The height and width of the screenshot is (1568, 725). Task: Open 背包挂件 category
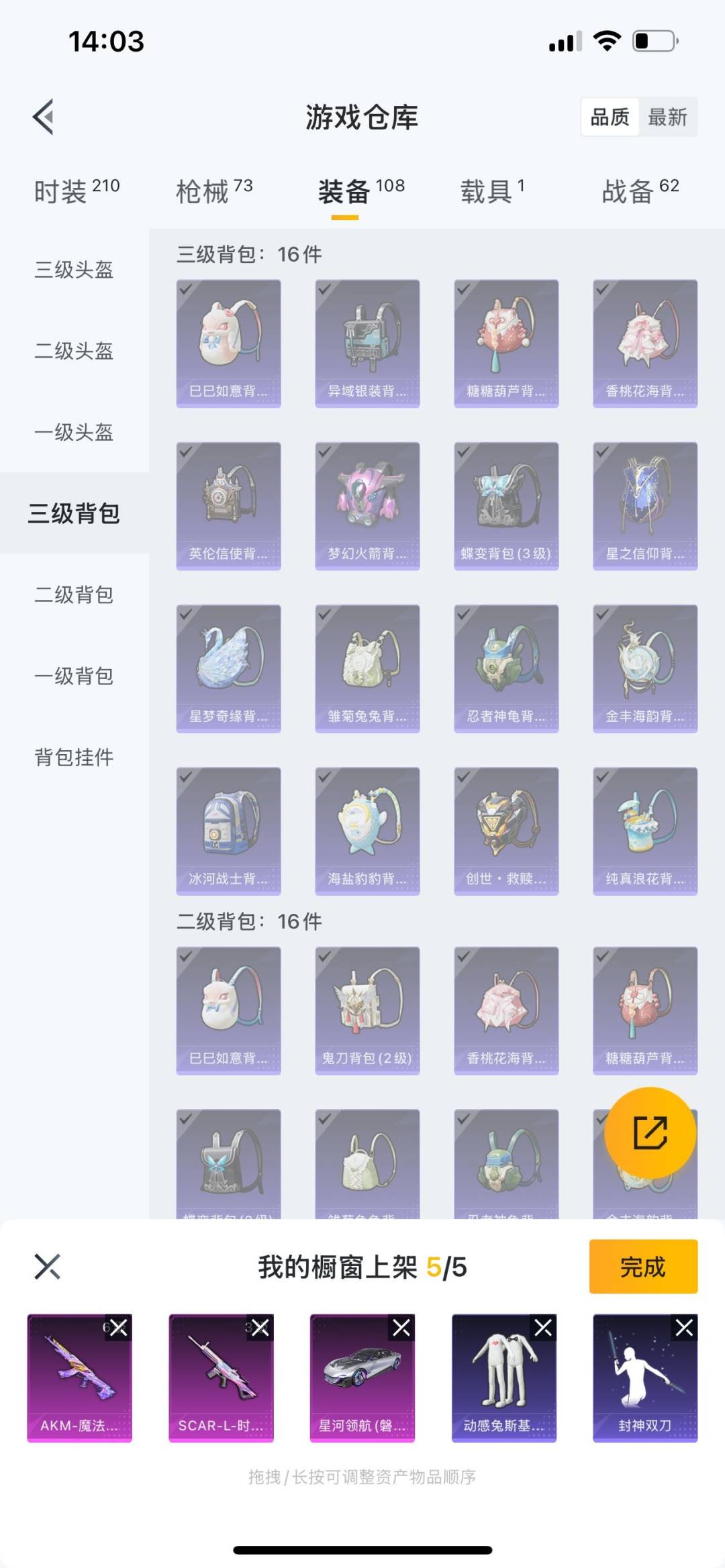pos(74,757)
